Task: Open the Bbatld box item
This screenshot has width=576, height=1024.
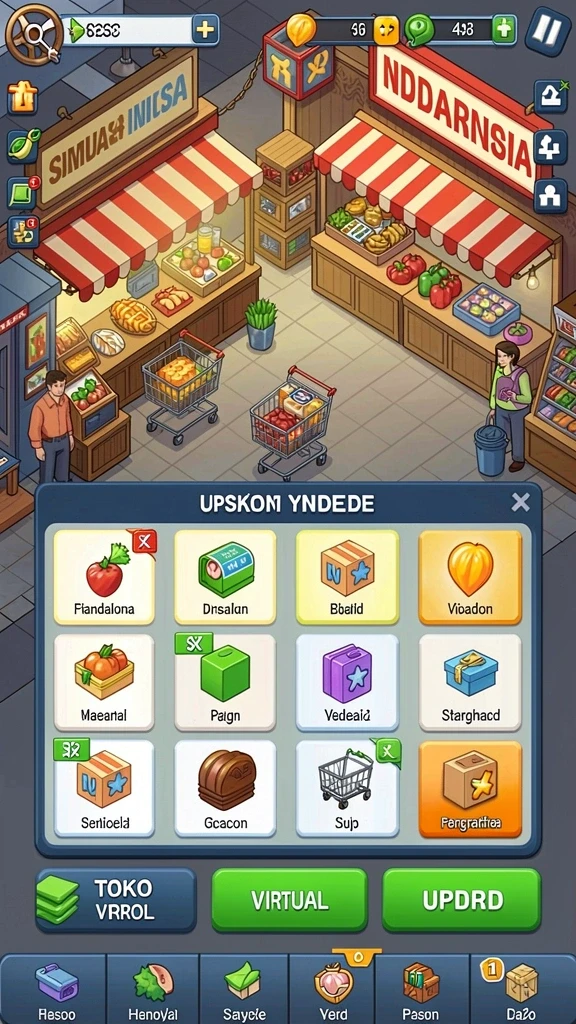Action: [347, 577]
